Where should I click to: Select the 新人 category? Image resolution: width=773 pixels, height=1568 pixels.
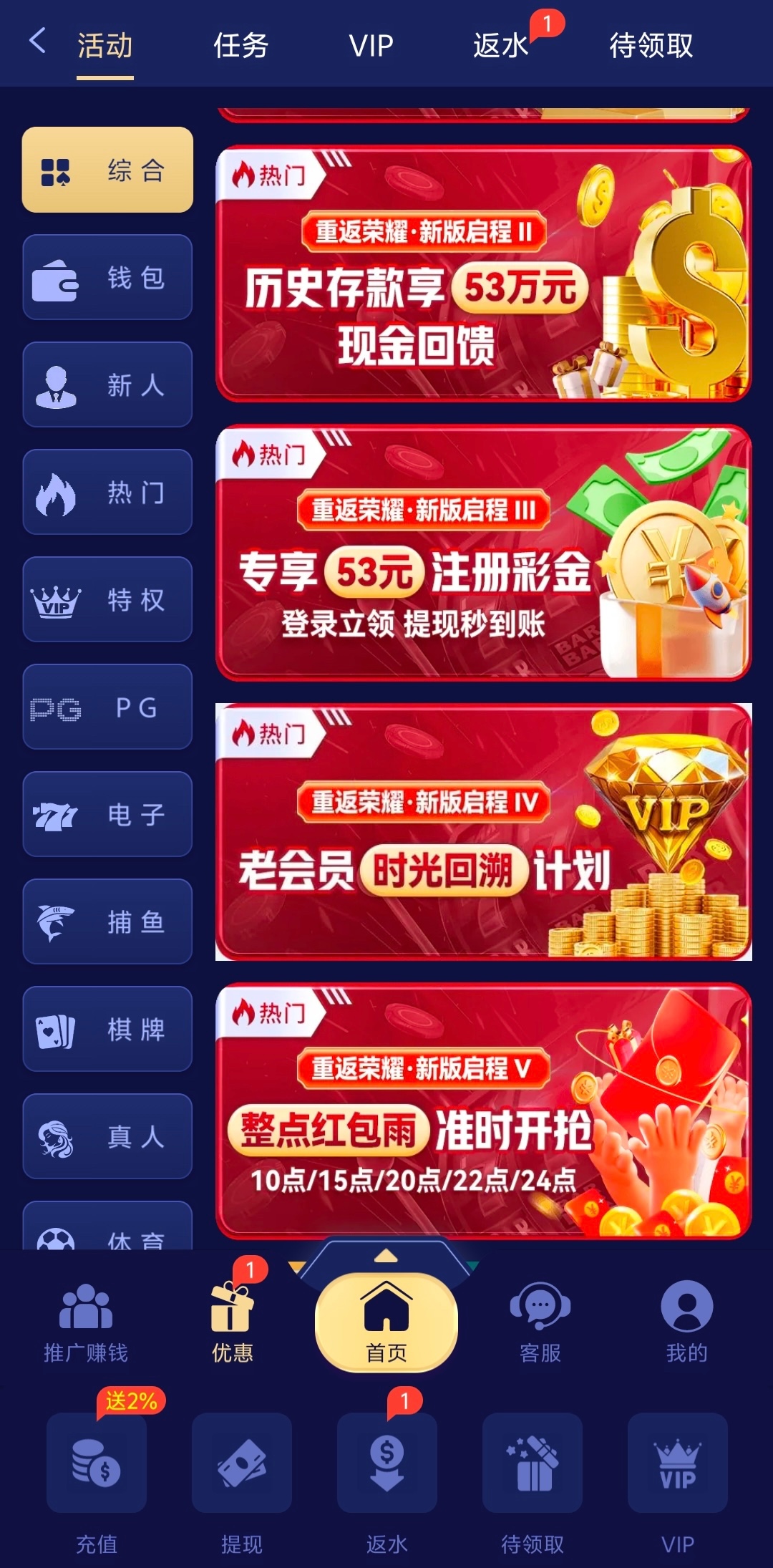click(x=107, y=385)
